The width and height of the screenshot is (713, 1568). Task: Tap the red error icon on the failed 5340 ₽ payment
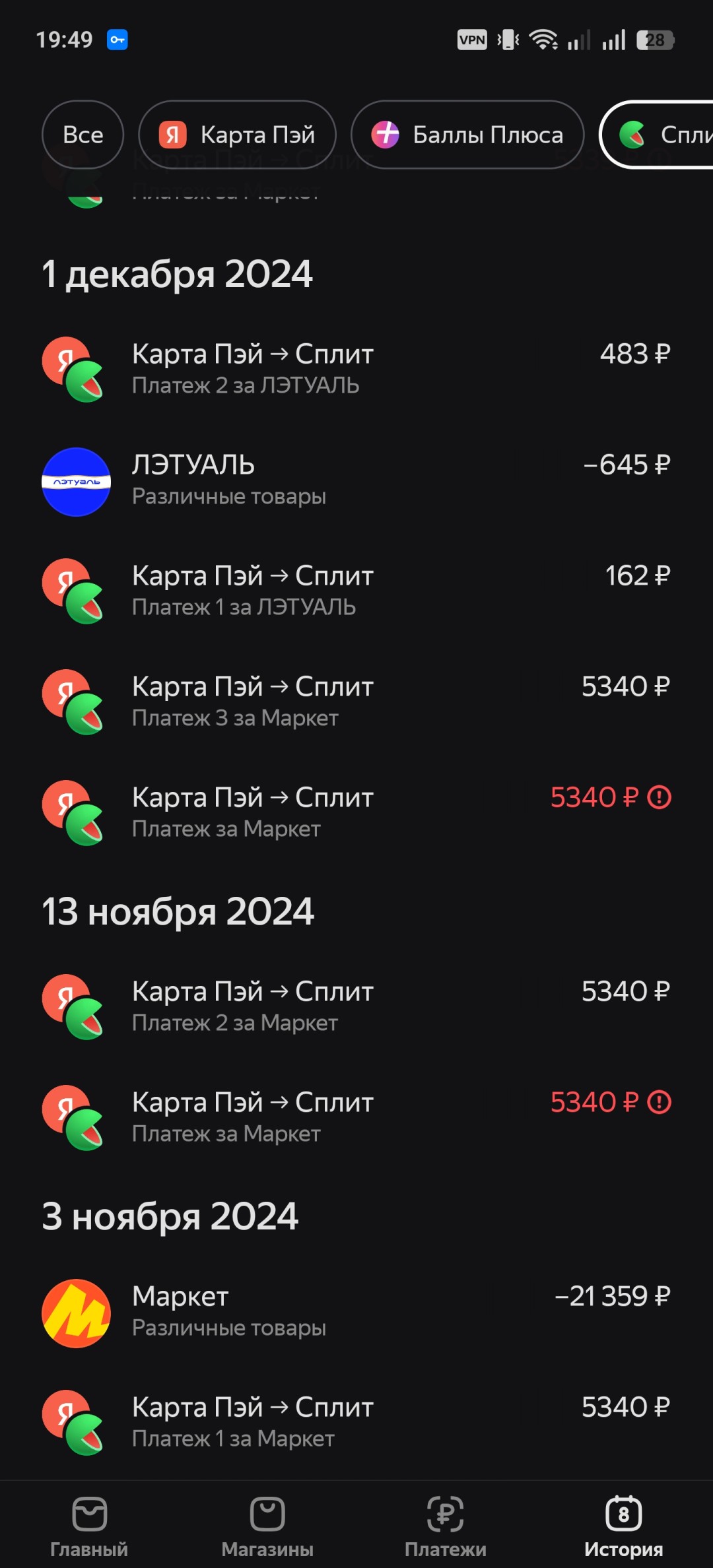point(660,797)
